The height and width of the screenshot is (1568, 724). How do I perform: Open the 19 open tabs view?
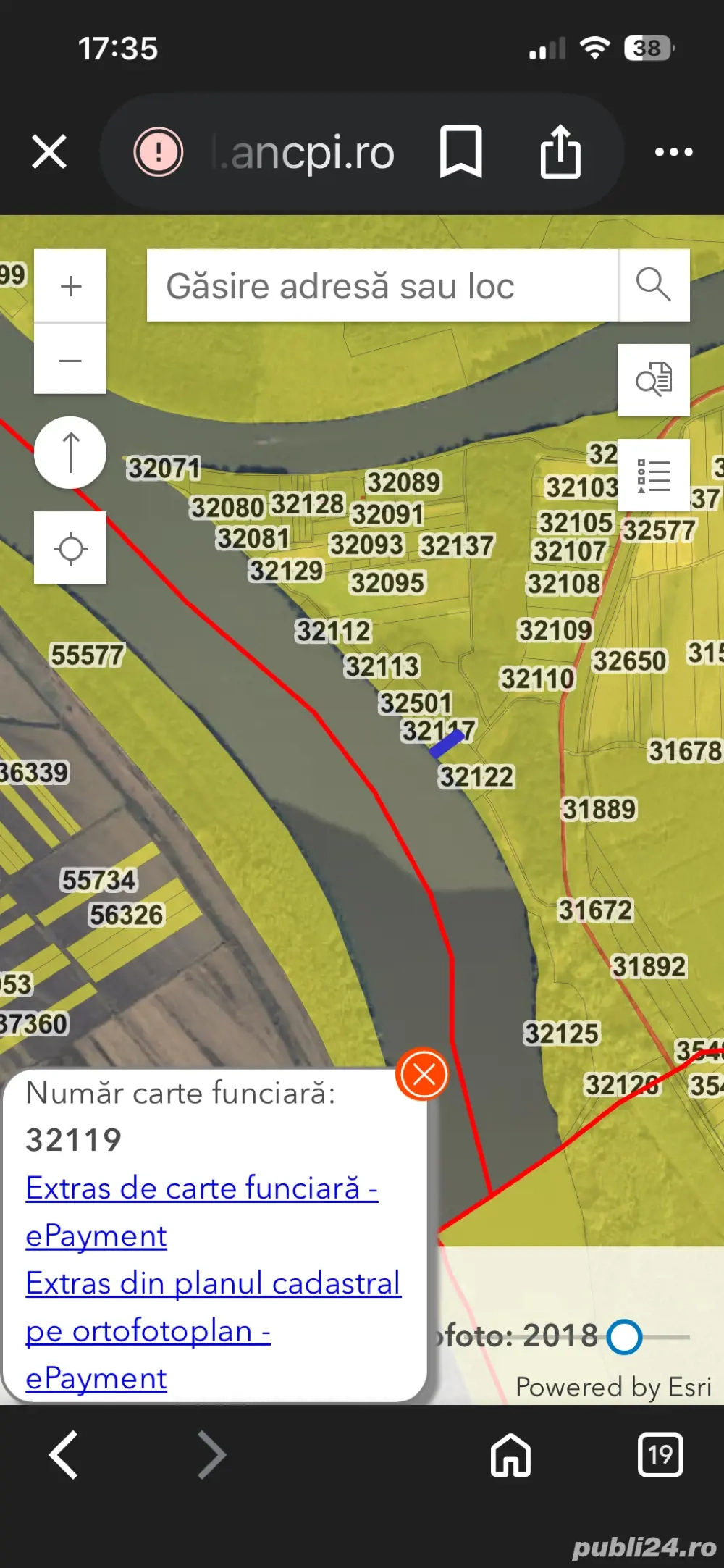click(x=660, y=1454)
